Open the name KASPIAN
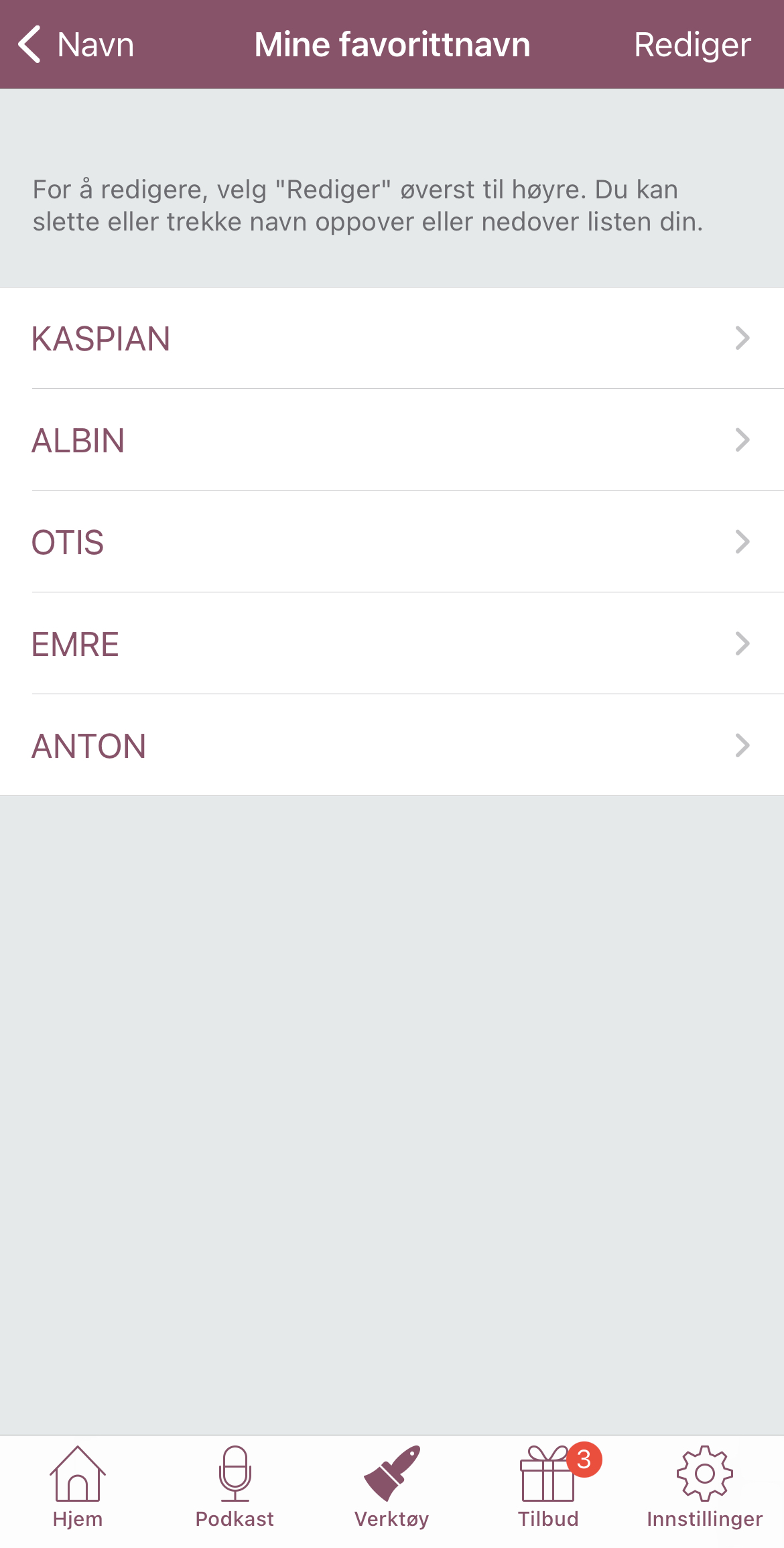This screenshot has height=1548, width=784. tap(392, 338)
